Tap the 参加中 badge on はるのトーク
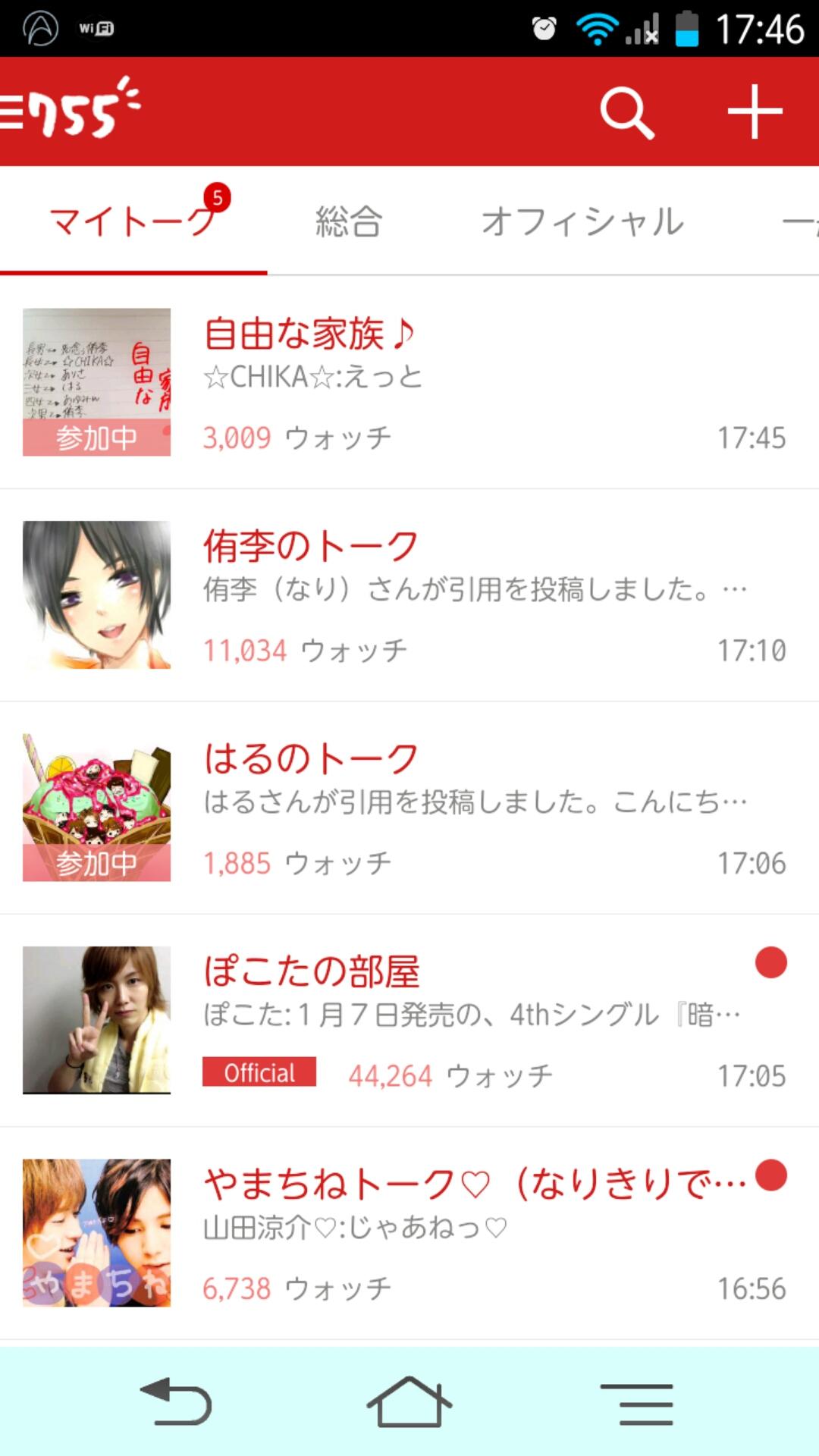Image resolution: width=819 pixels, height=1456 pixels. 96,861
